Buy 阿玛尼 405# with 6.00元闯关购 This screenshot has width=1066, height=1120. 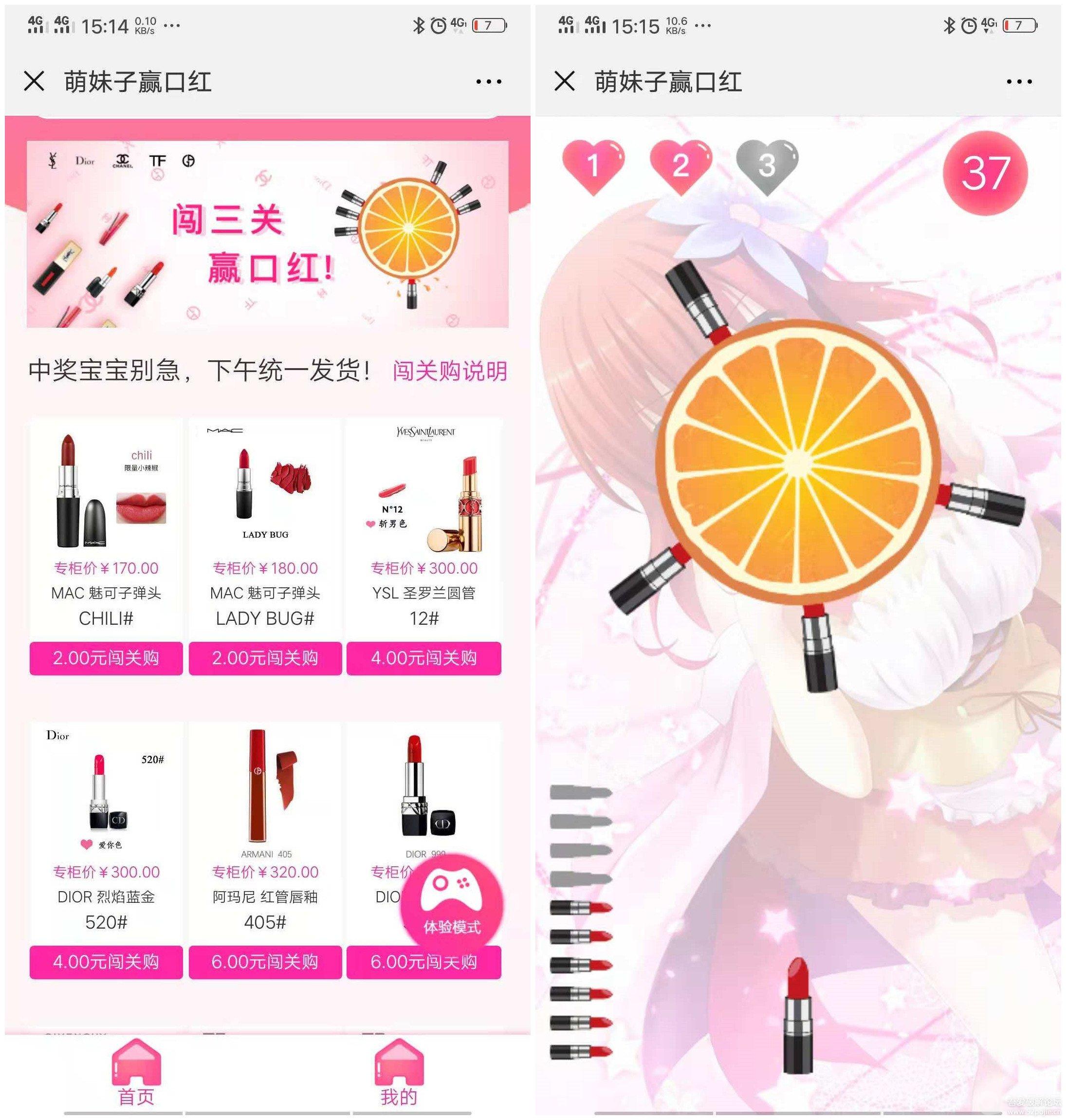click(265, 961)
